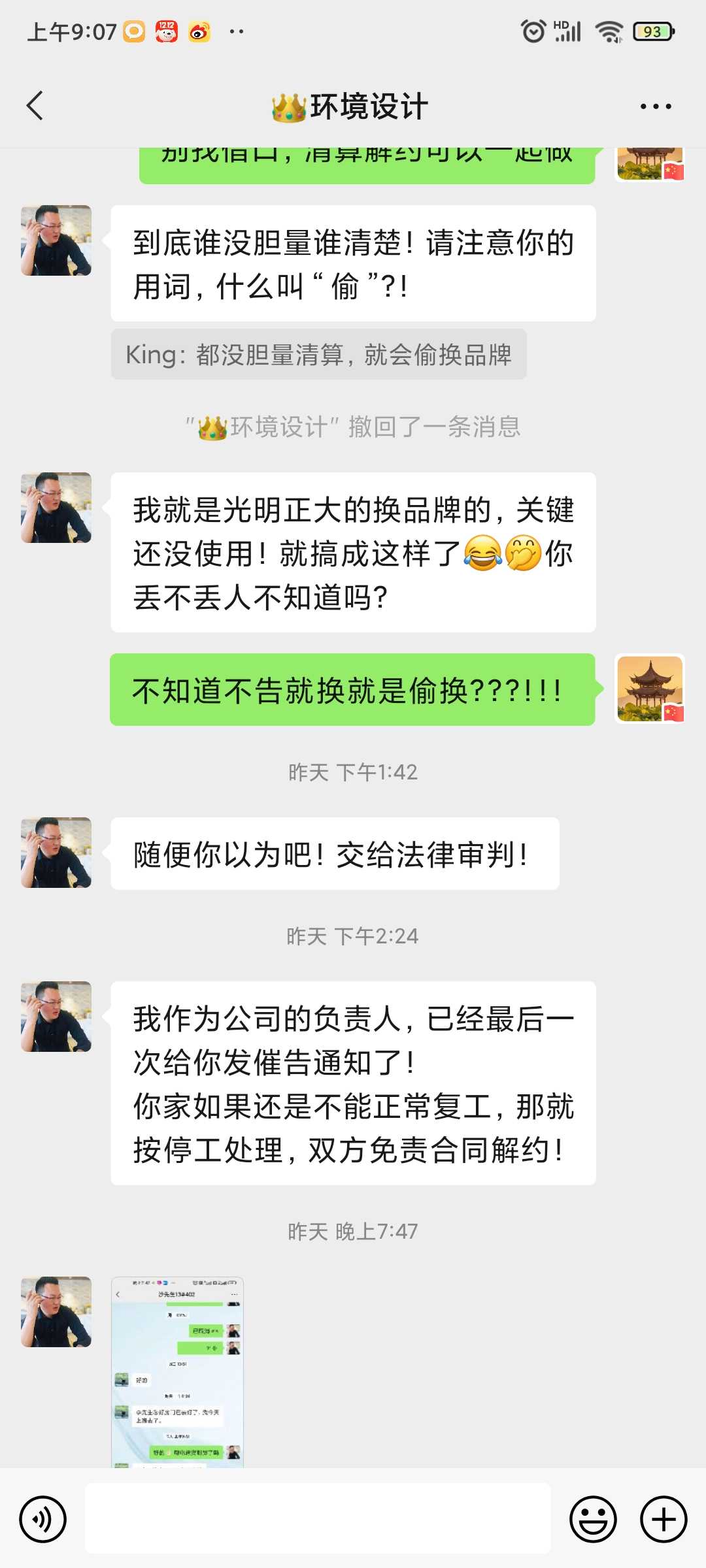Open avatar beside 到底谁没胆量谁清楚 message
706x1568 pixels.
(x=56, y=240)
